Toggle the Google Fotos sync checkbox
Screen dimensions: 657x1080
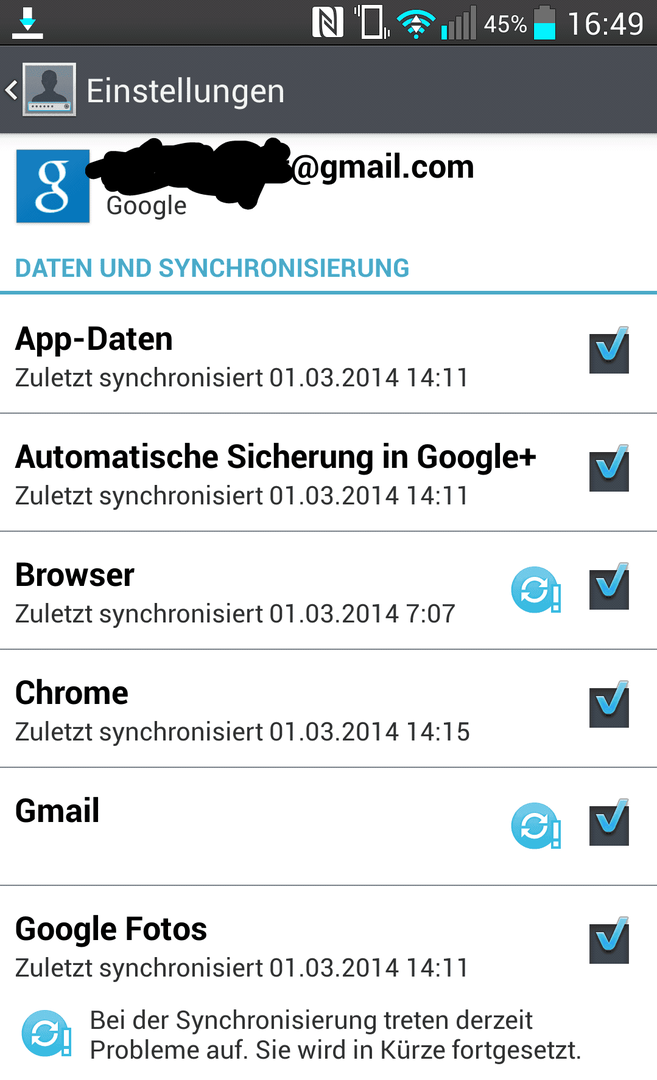tap(609, 941)
